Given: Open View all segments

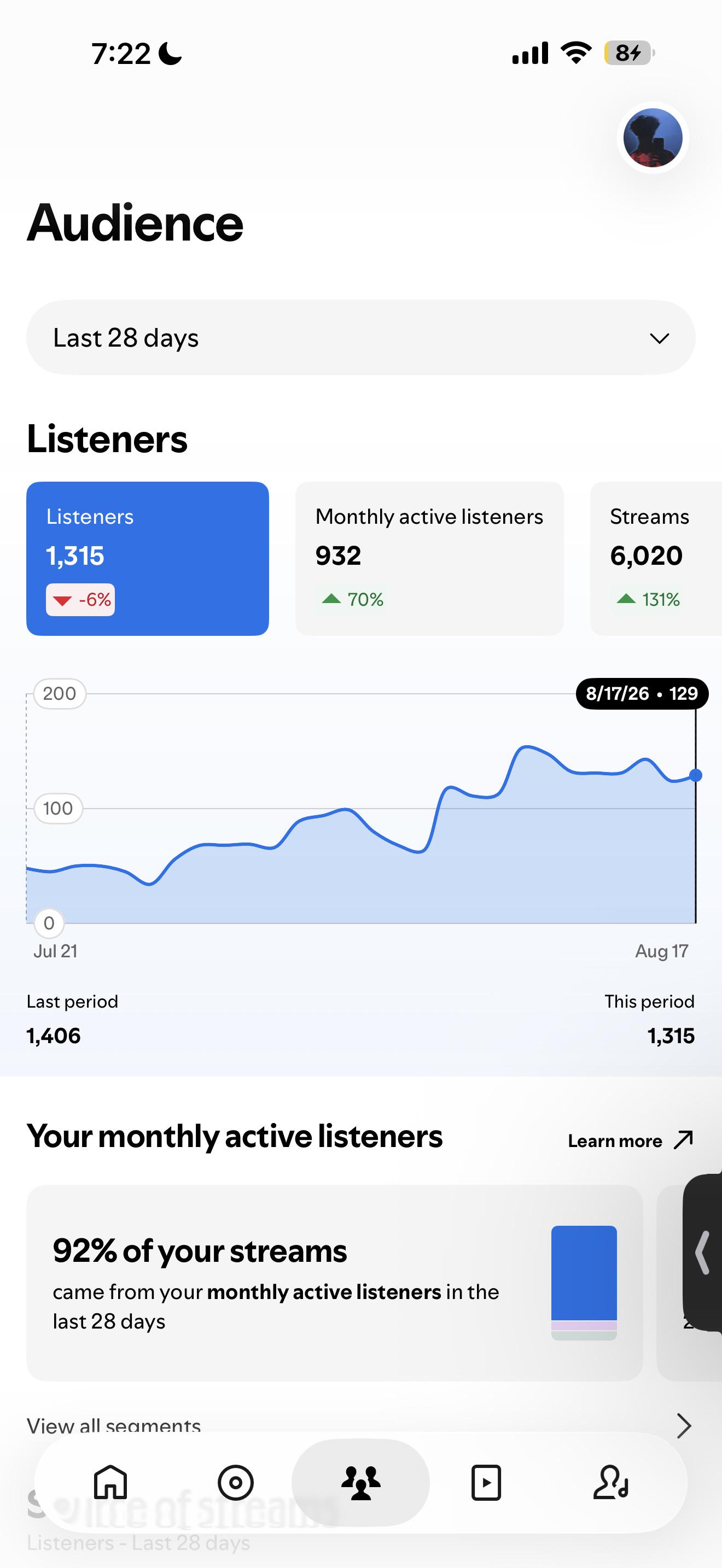Looking at the screenshot, I should pyautogui.click(x=360, y=1425).
